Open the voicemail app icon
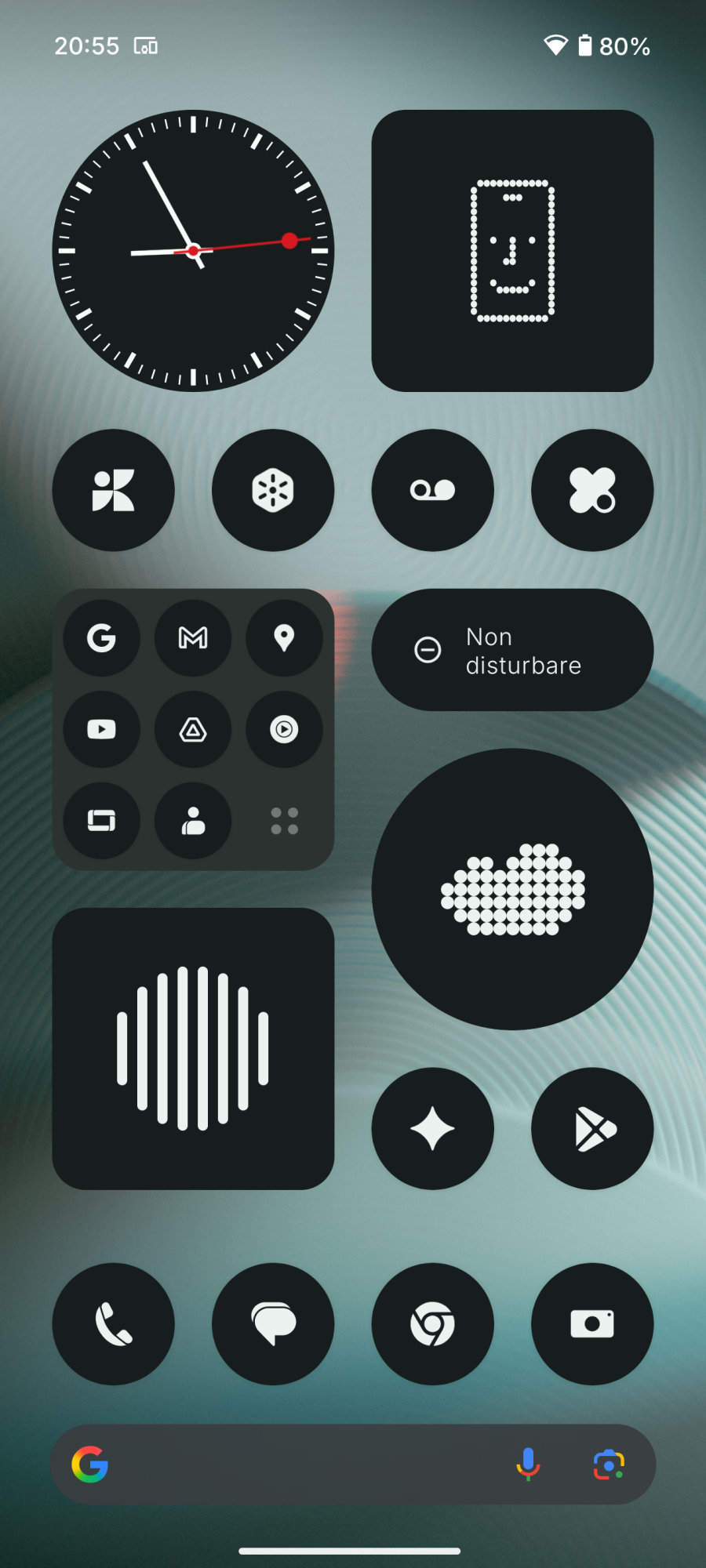The height and width of the screenshot is (1568, 706). pyautogui.click(x=432, y=490)
